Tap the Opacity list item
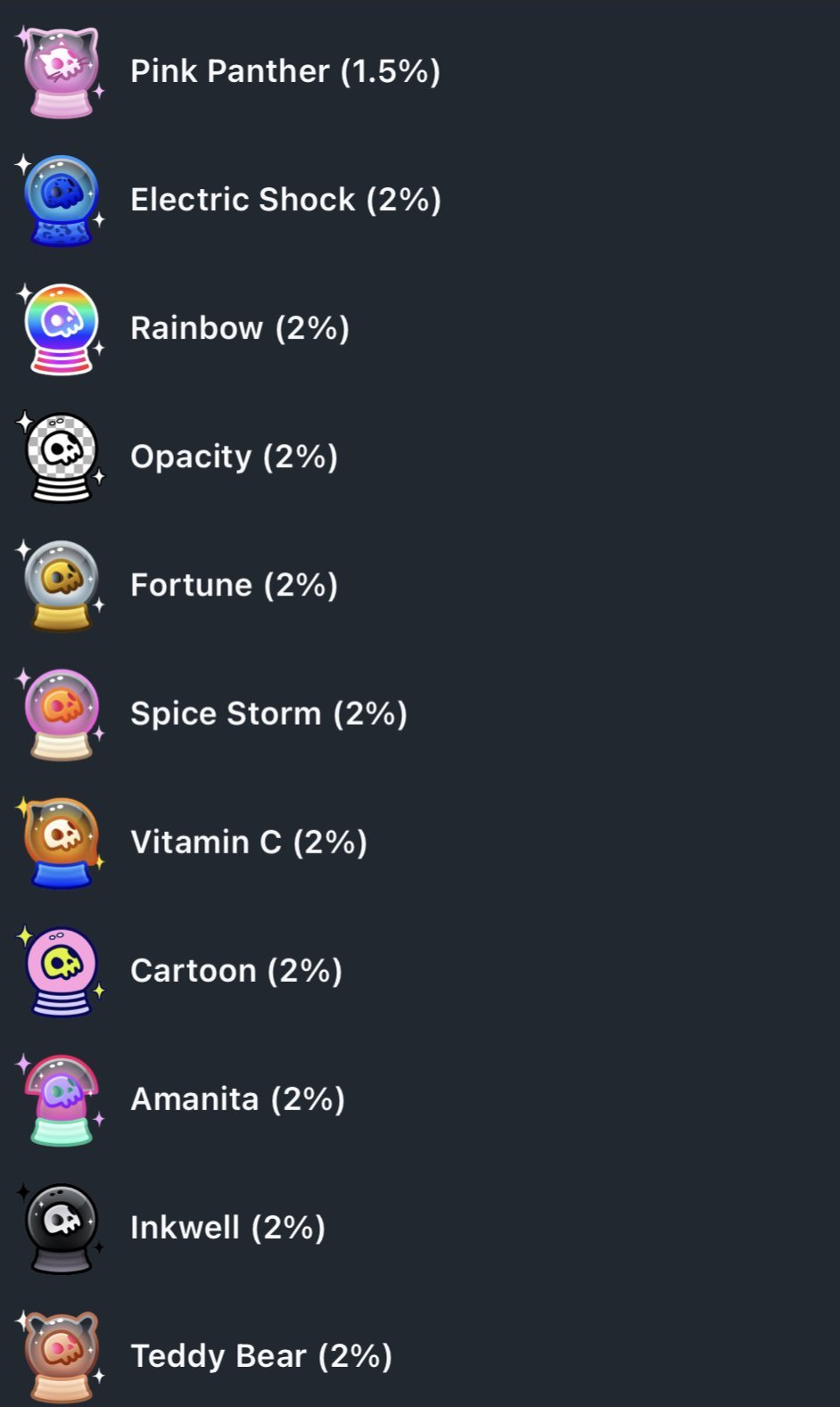Viewport: 840px width, 1407px height. click(420, 457)
